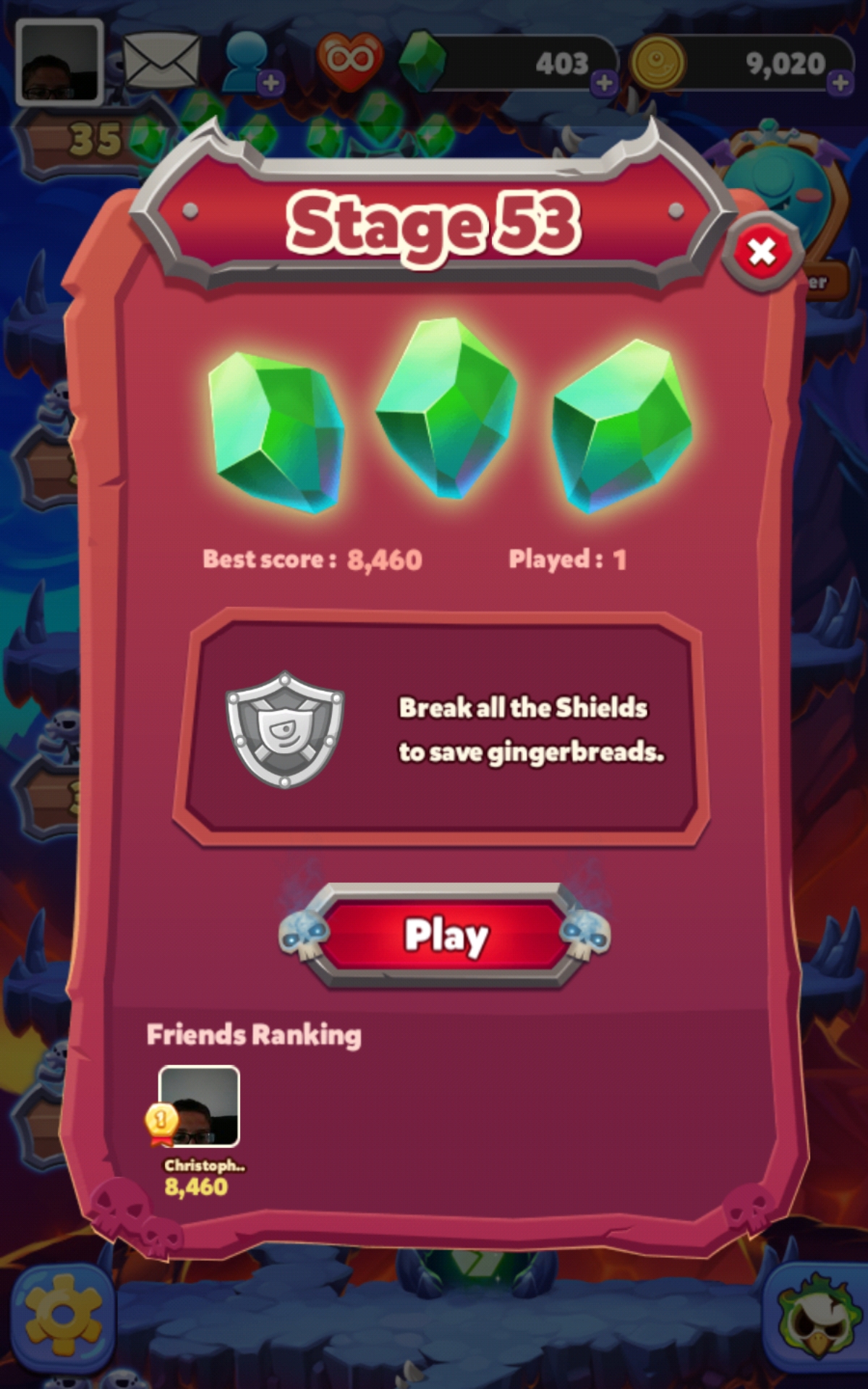This screenshot has height=1389, width=868.
Task: Buy more gold coins with the plus
Action: point(840,82)
